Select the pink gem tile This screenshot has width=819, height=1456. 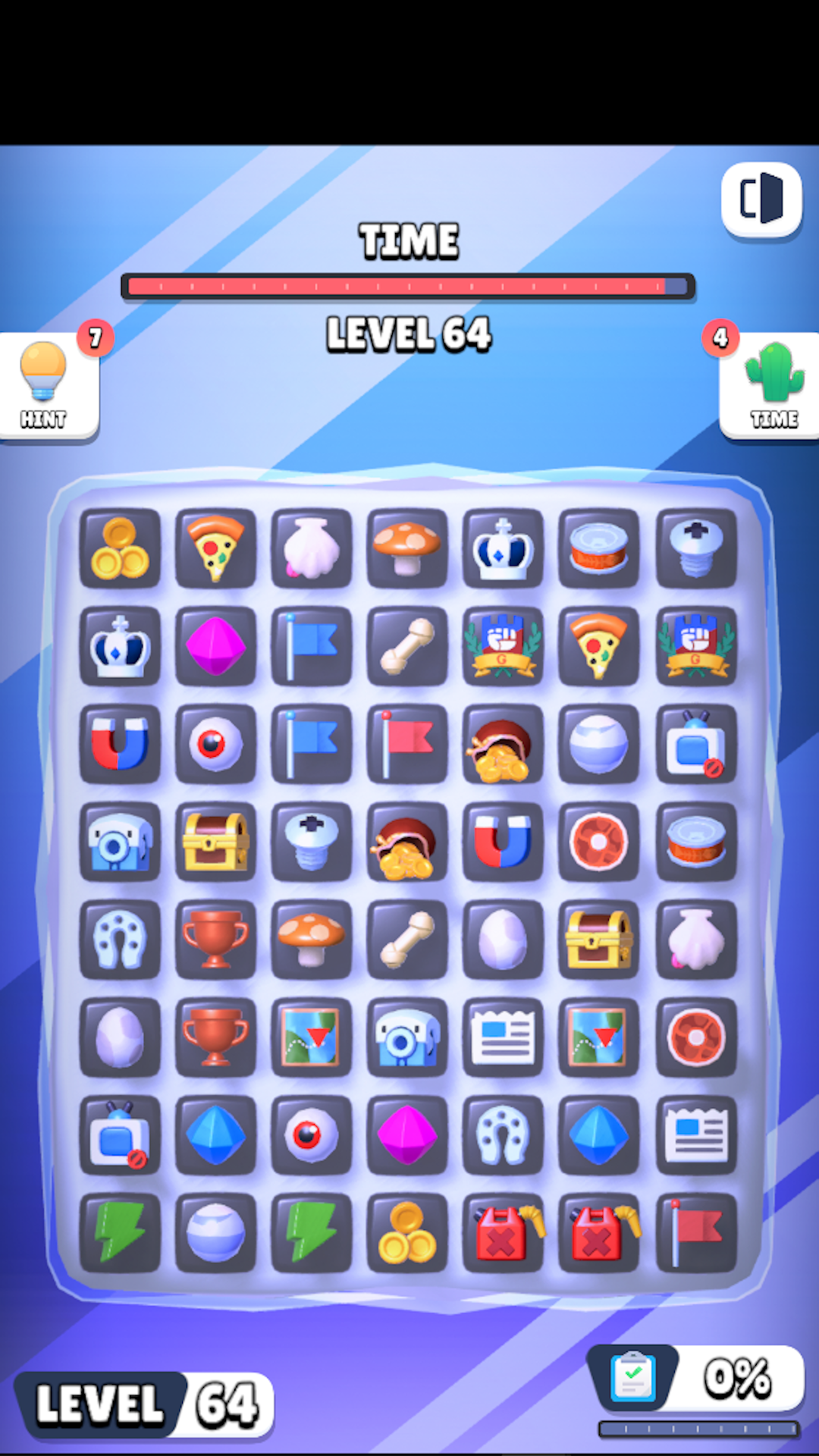coord(216,646)
